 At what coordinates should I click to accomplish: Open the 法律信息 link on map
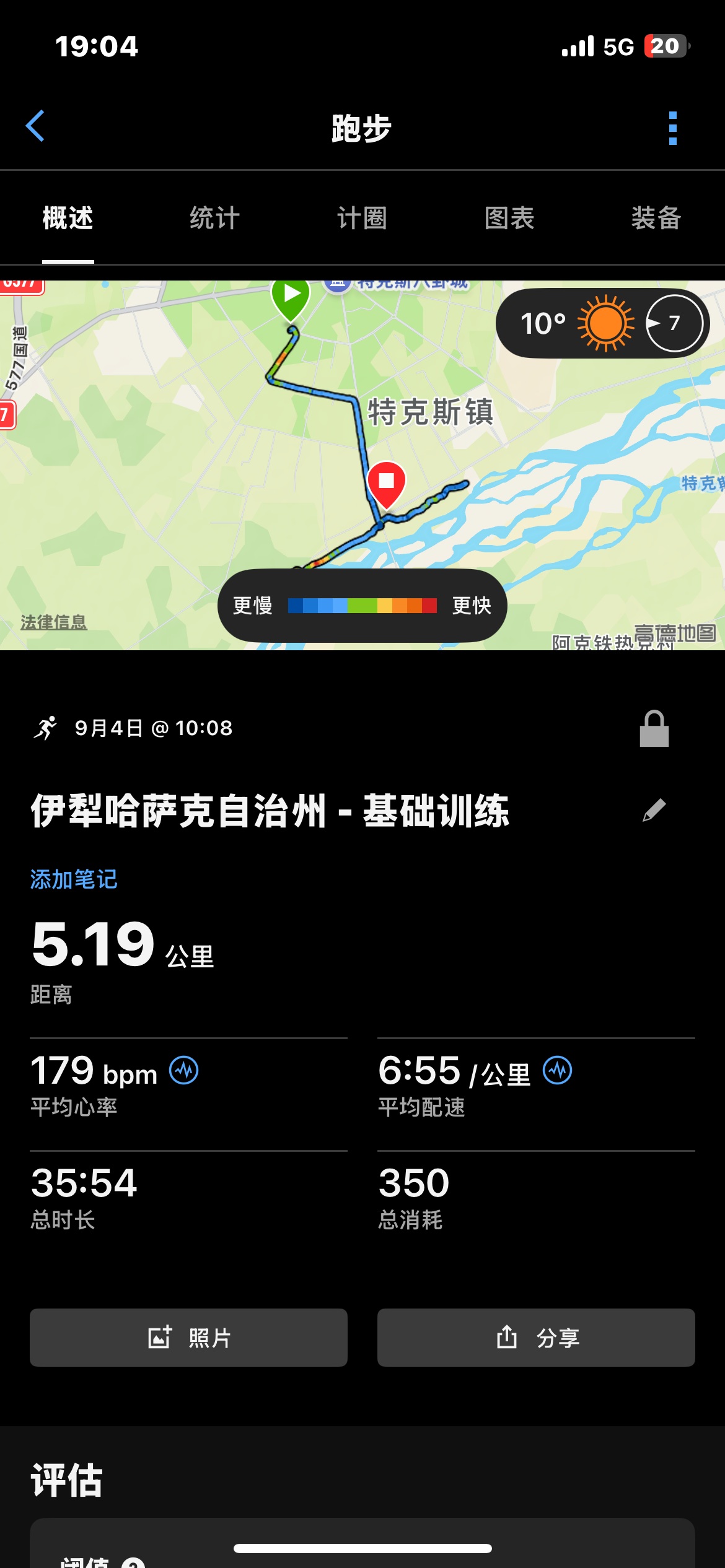tap(54, 622)
